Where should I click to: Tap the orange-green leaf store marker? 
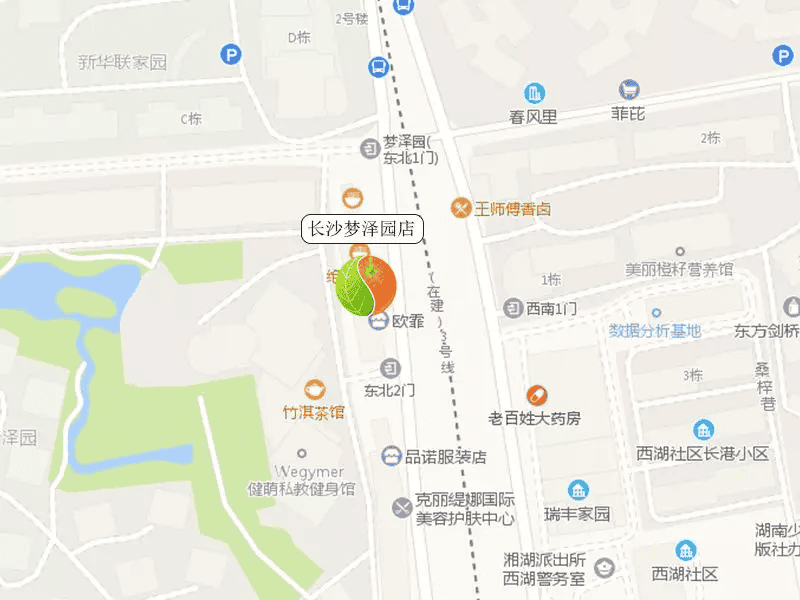[x=366, y=285]
